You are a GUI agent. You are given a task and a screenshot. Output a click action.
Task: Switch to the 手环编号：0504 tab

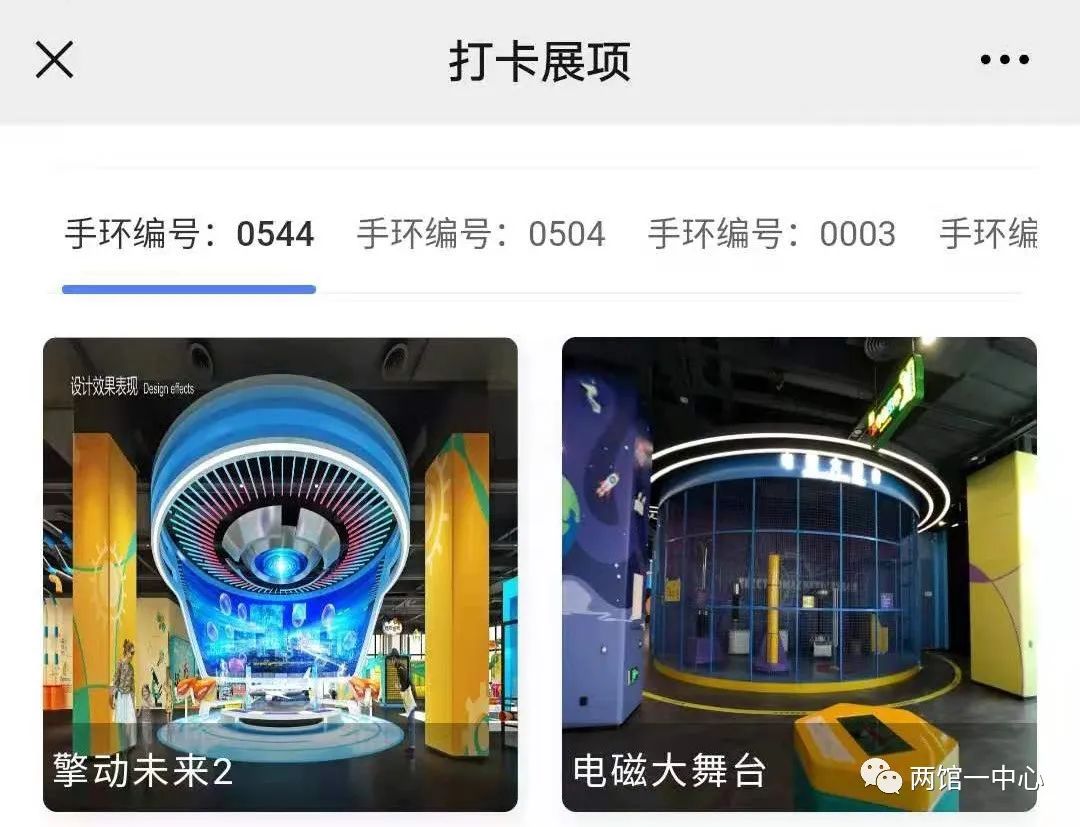pos(481,235)
